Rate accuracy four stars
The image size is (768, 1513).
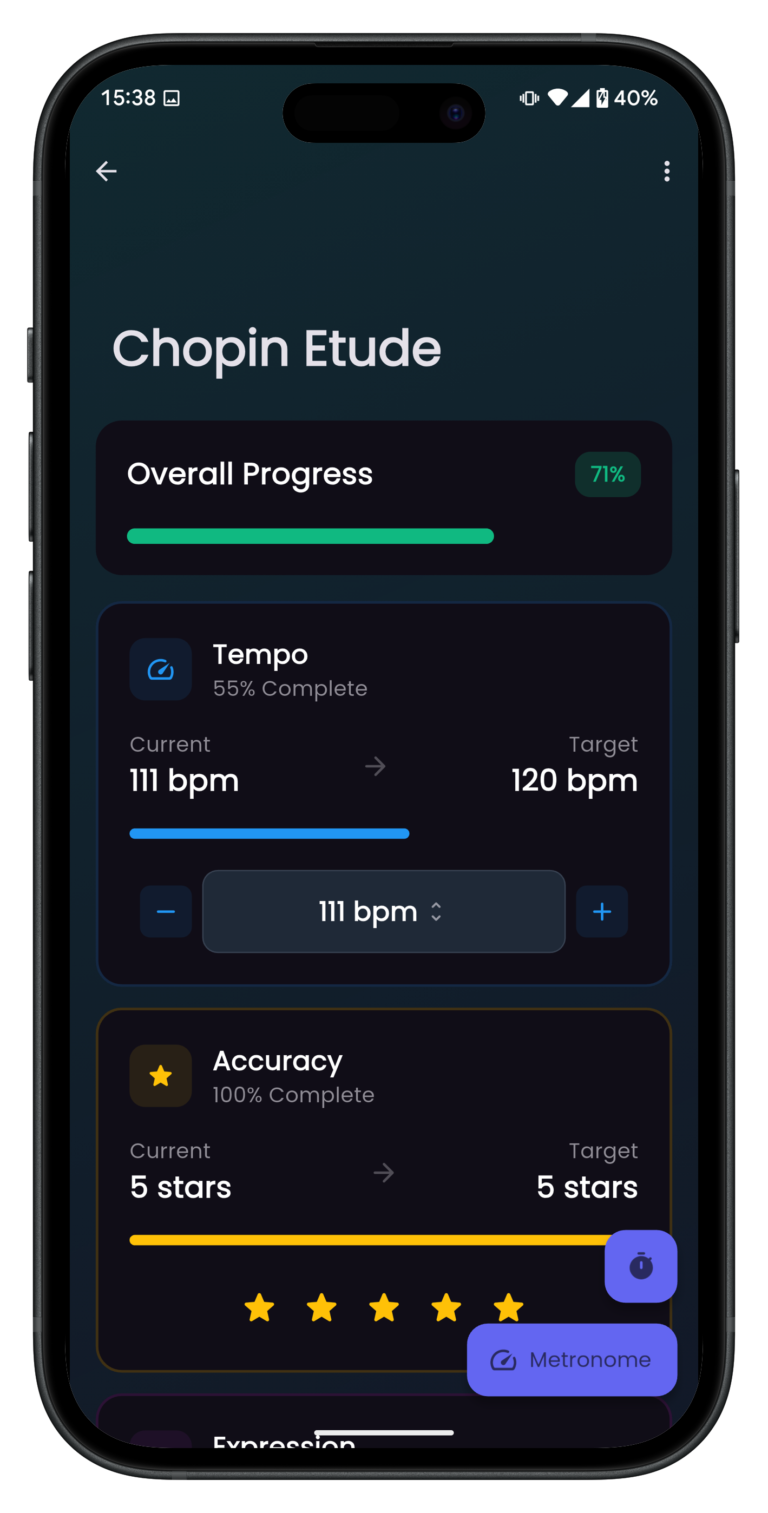[446, 1307]
